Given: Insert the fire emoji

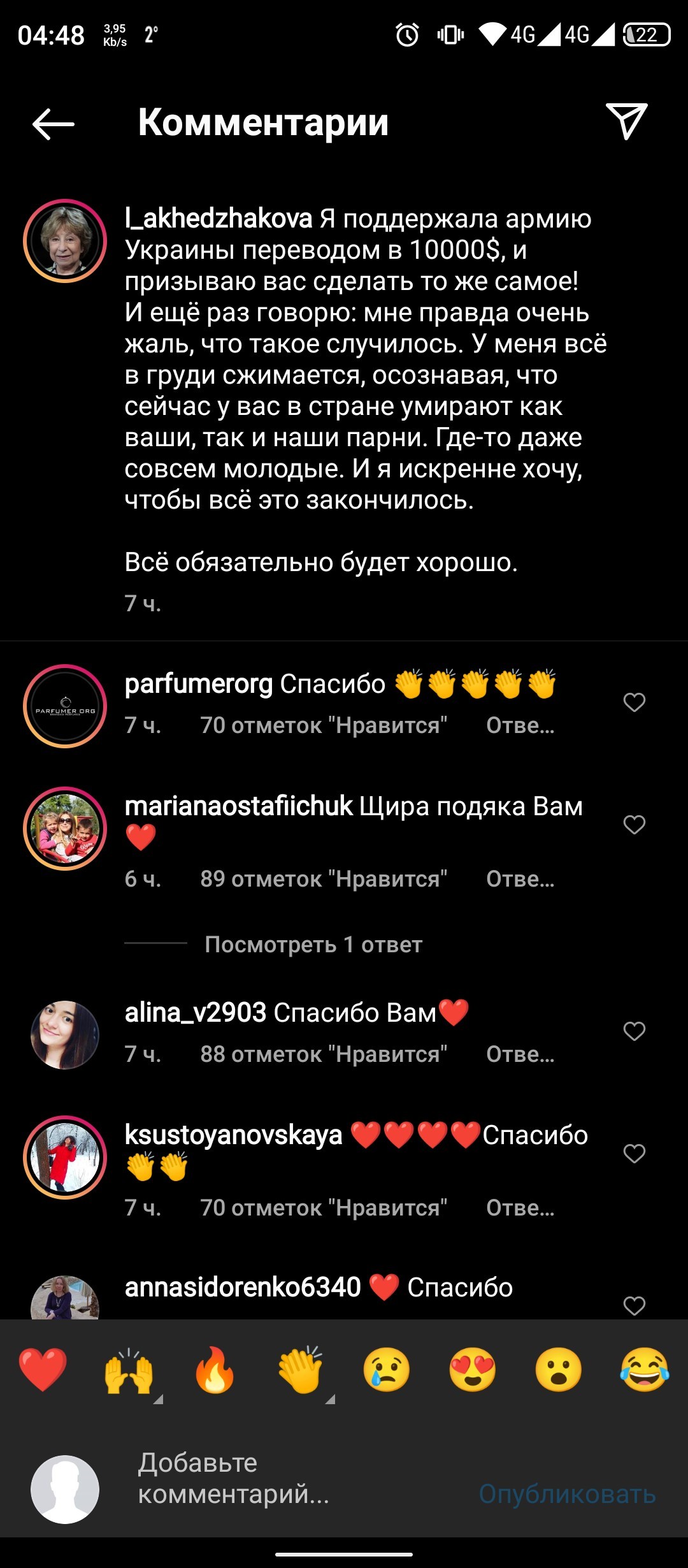Looking at the screenshot, I should click(x=215, y=1370).
